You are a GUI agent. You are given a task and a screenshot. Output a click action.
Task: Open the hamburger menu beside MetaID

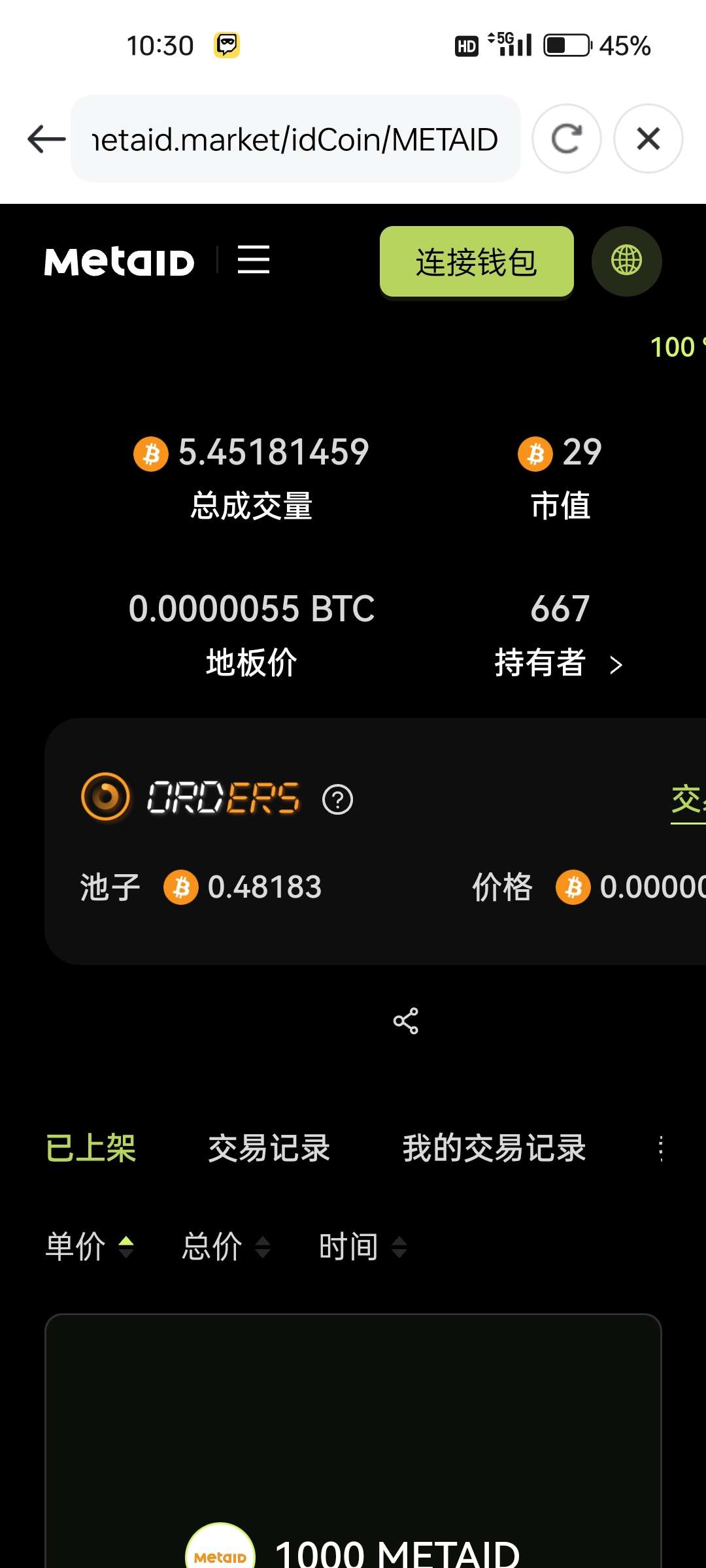(254, 260)
